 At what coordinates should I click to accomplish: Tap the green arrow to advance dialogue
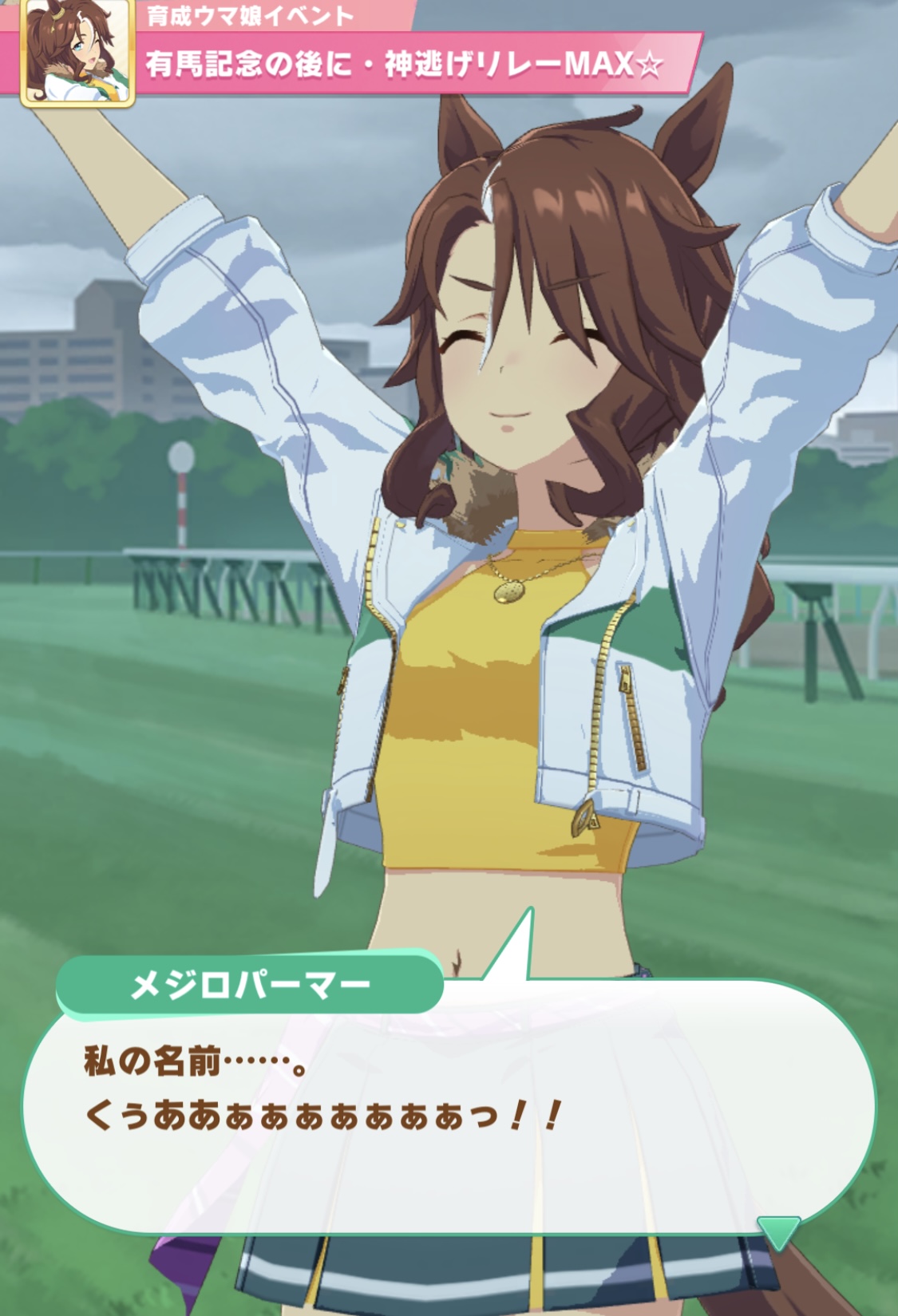pyautogui.click(x=777, y=1231)
